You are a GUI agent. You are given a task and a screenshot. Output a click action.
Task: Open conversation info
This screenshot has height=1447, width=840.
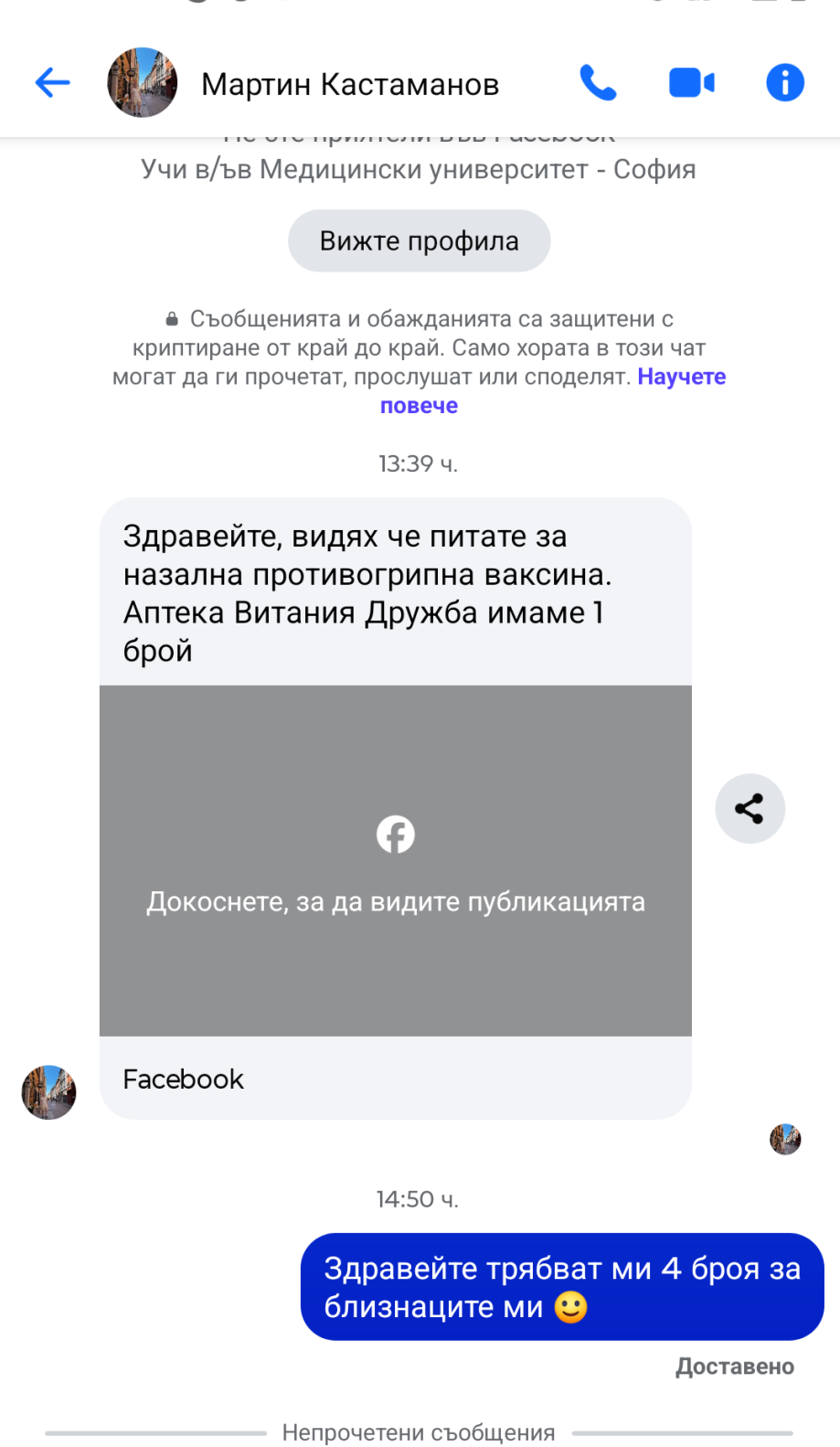click(784, 83)
